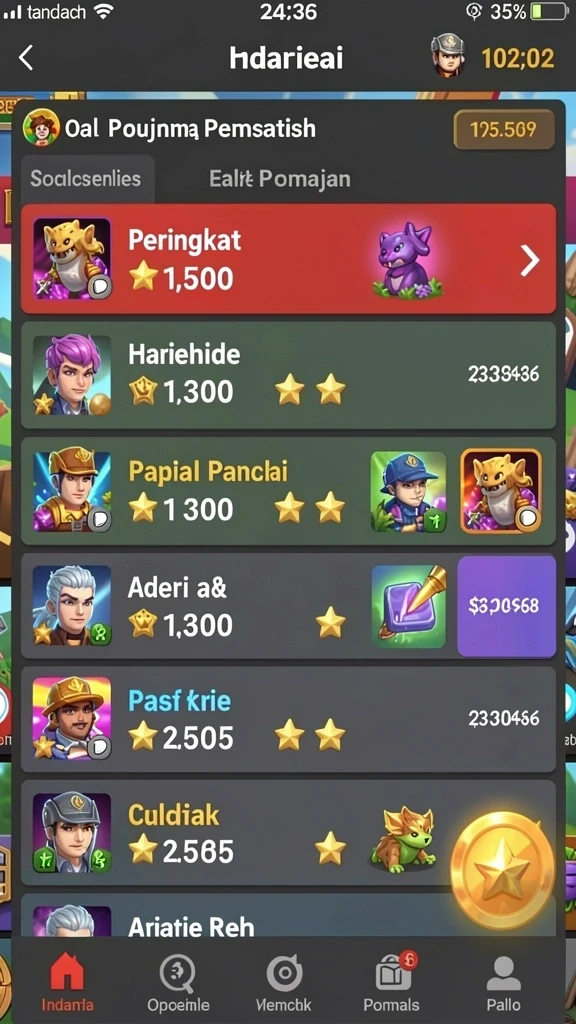Open the Culdiak player row
This screenshot has width=576, height=1024.
pos(289,833)
